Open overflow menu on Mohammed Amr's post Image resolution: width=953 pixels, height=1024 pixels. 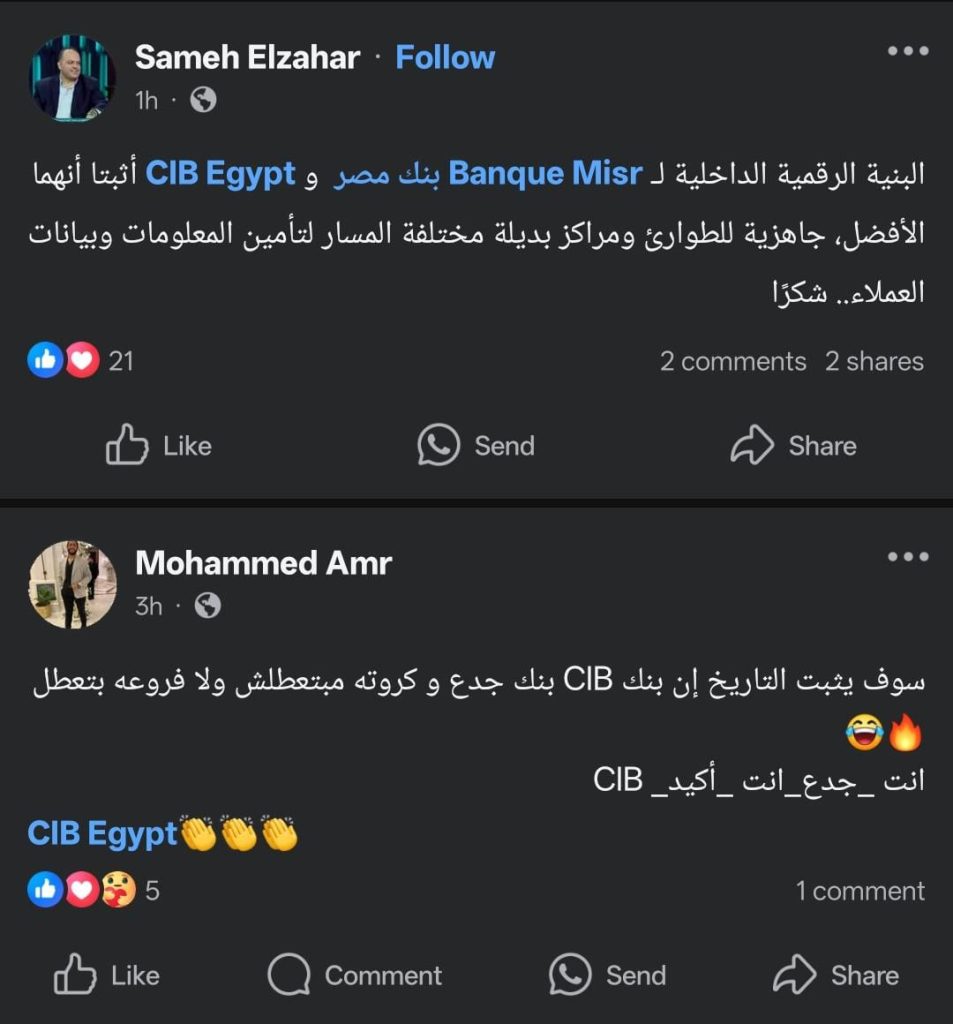point(908,557)
